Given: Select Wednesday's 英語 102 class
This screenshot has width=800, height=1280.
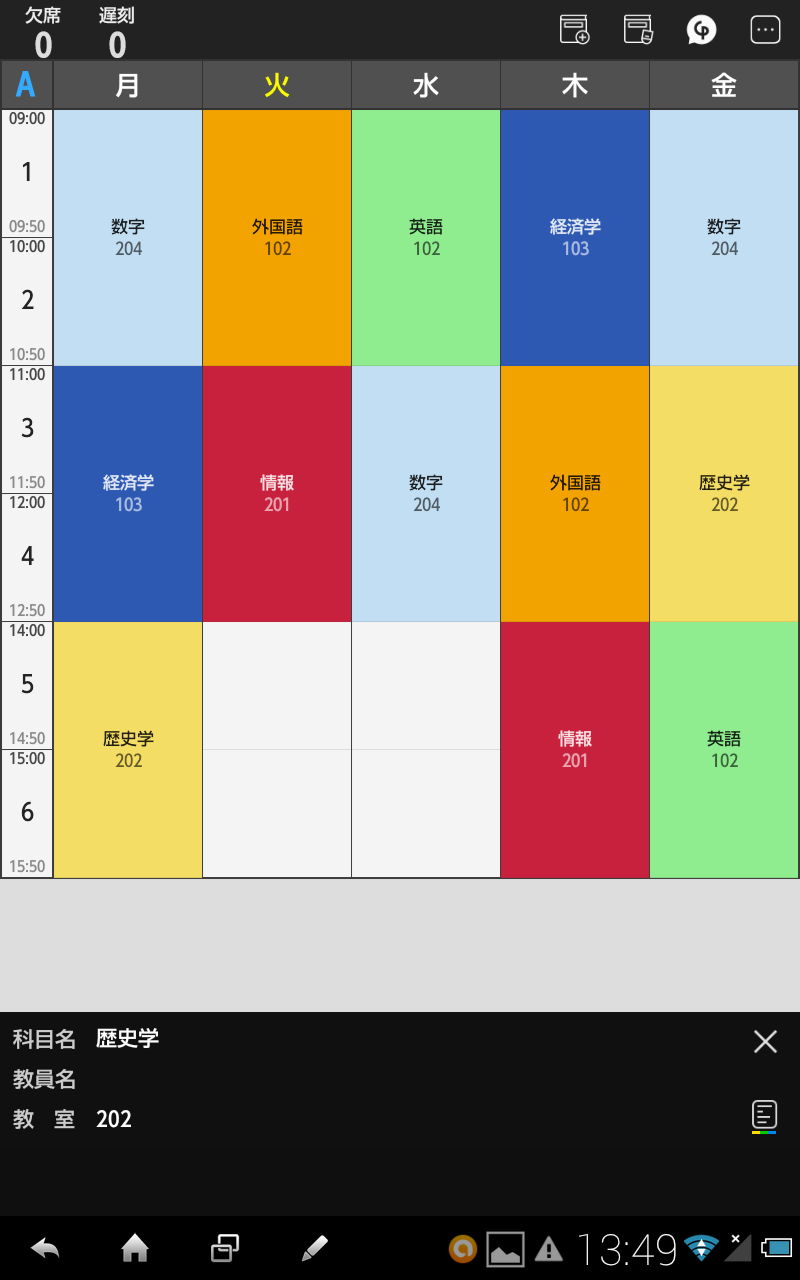Looking at the screenshot, I should 426,238.
